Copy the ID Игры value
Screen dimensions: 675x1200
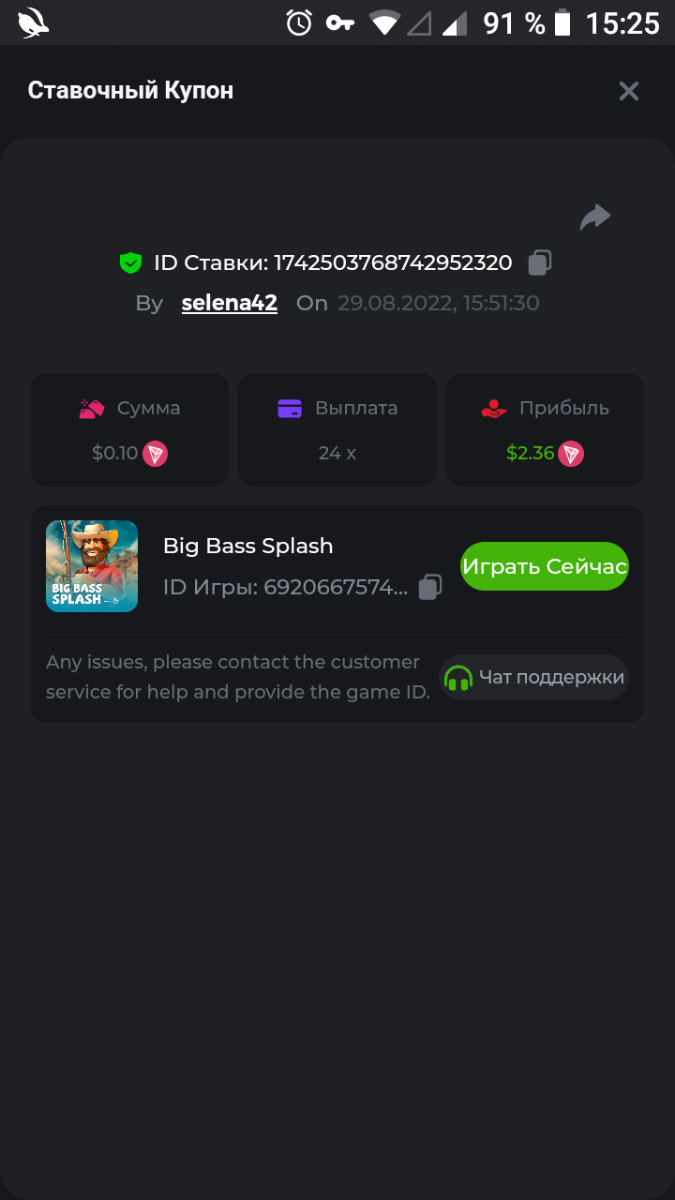click(x=430, y=587)
